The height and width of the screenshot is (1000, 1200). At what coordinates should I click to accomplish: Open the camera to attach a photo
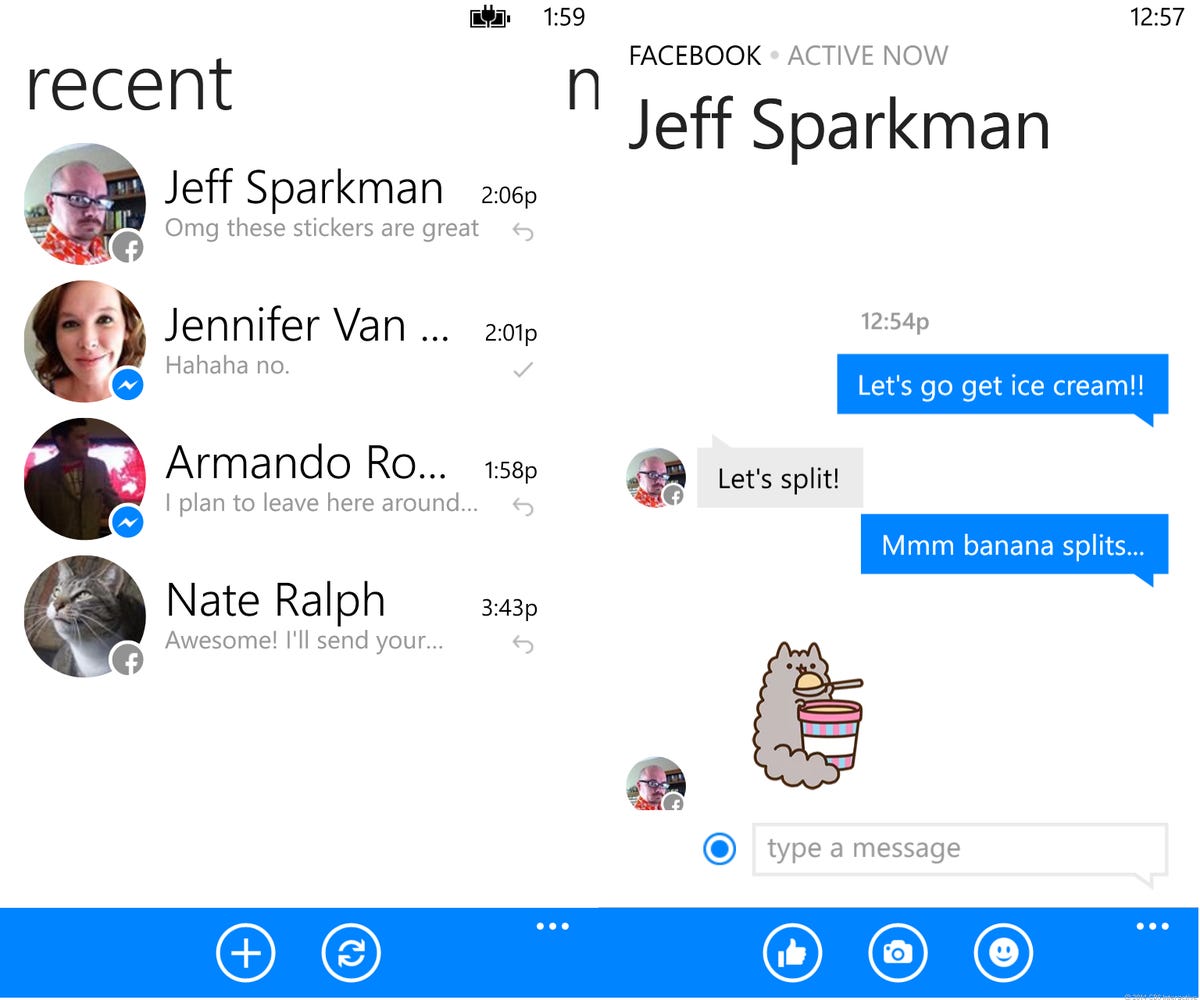point(897,953)
